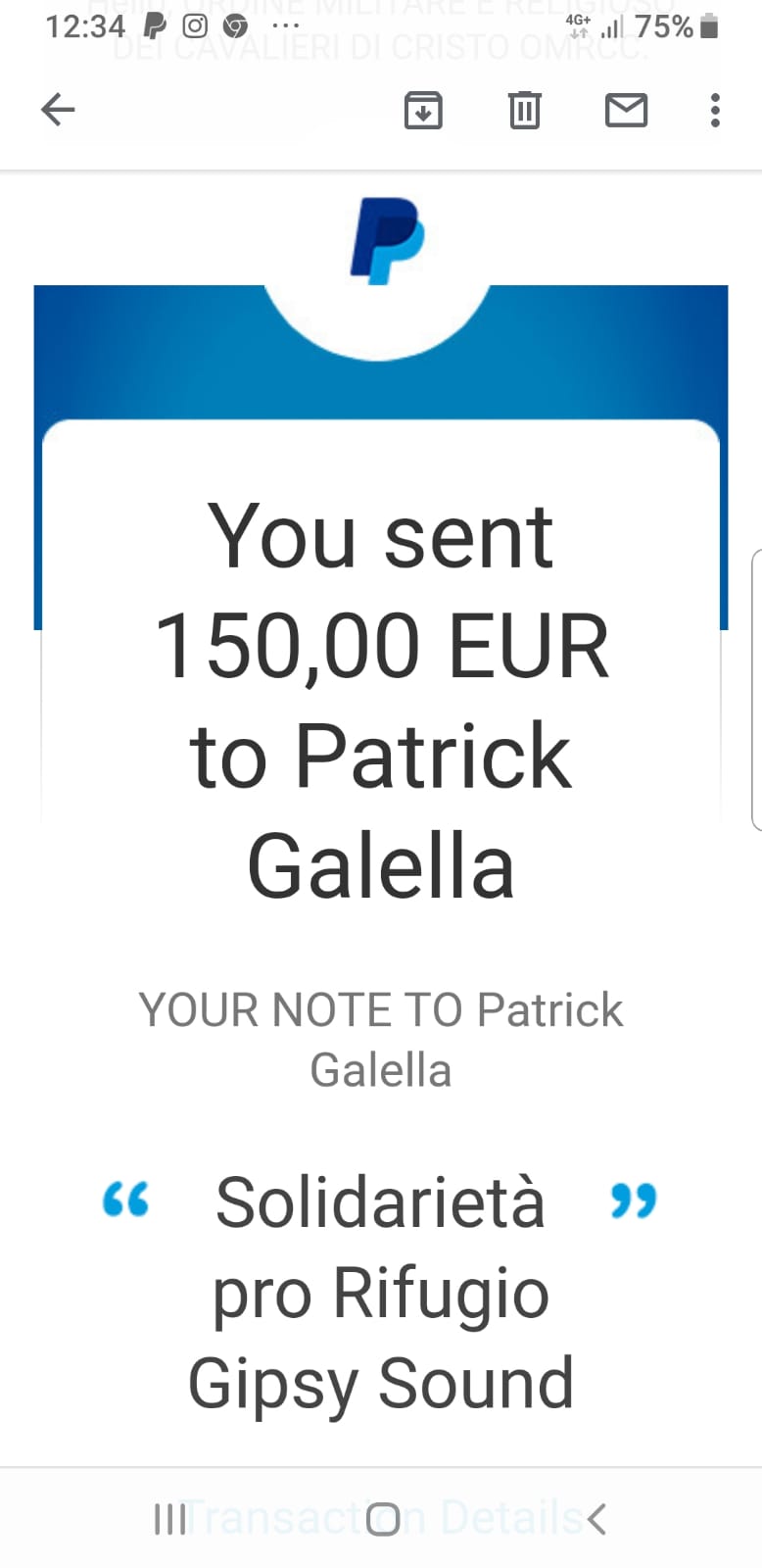The height and width of the screenshot is (1568, 762).
Task: Go back to the inbox
Action: click(58, 109)
